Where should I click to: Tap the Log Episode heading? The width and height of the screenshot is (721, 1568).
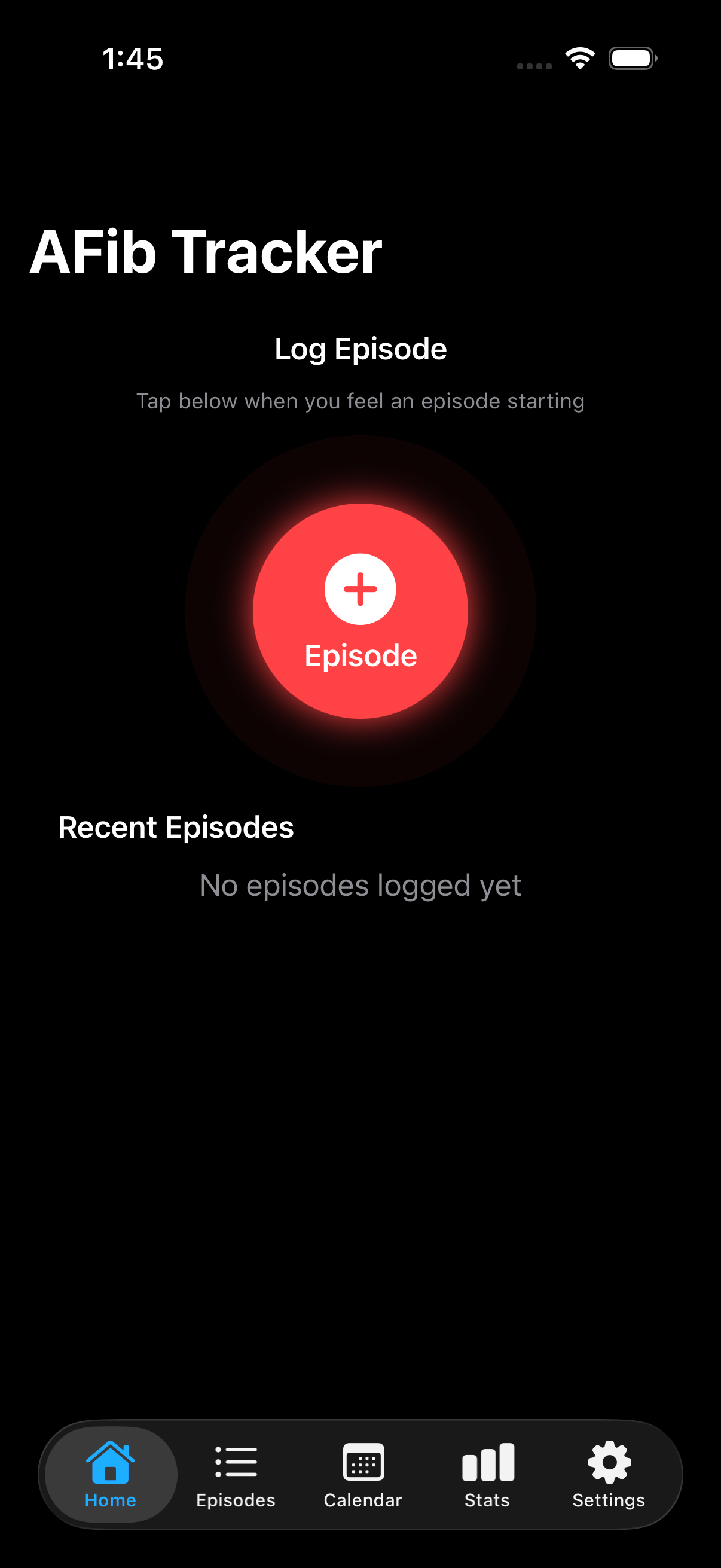tap(360, 349)
